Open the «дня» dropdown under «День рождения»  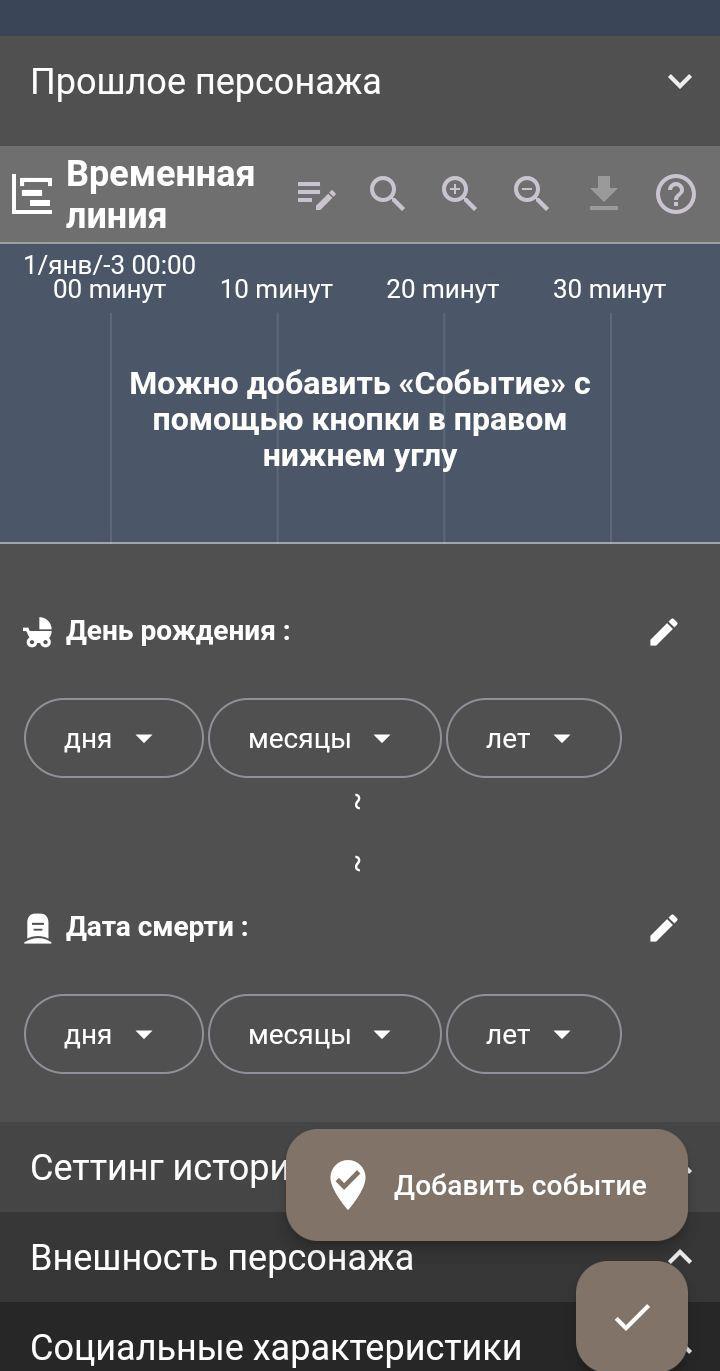(113, 739)
